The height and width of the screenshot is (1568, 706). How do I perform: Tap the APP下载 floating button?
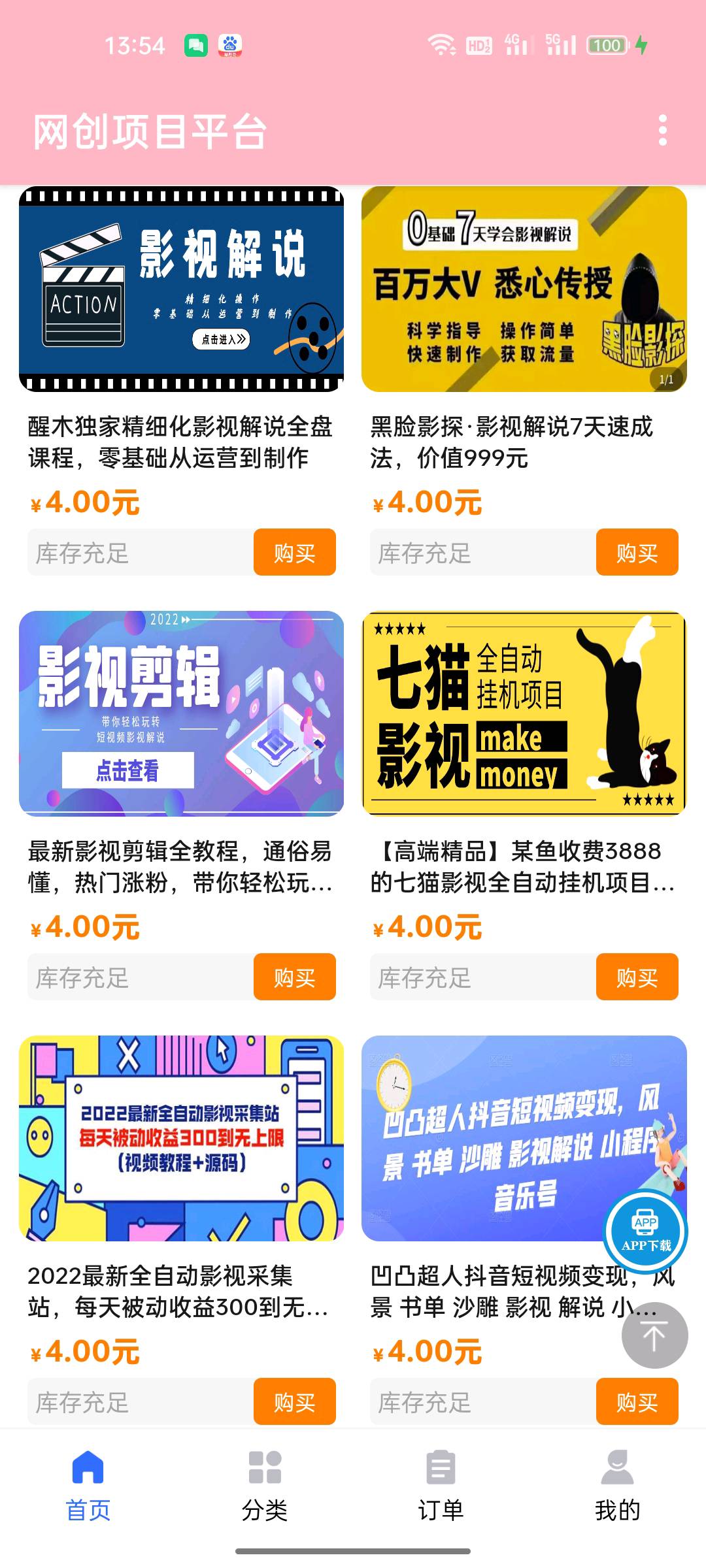[x=645, y=1232]
